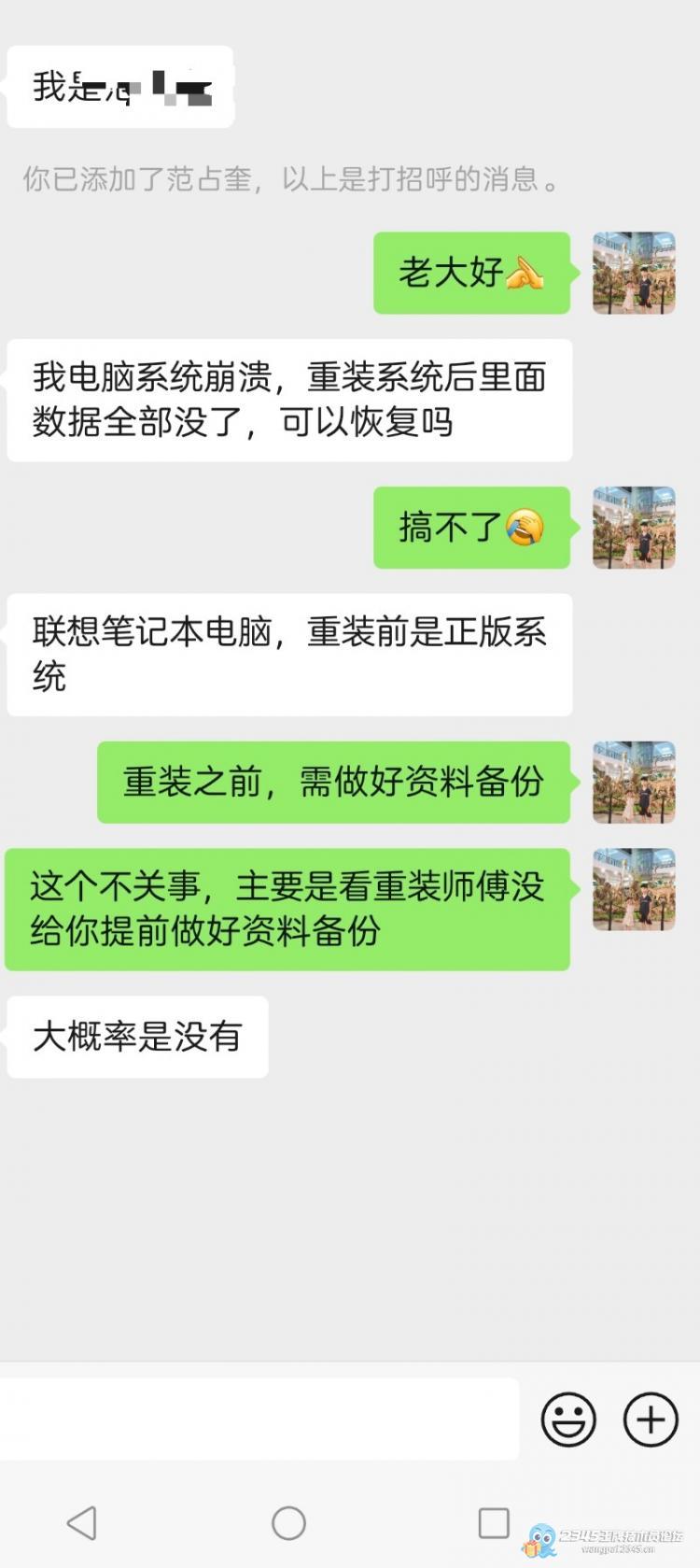Image resolution: width=700 pixels, height=1568 pixels.
Task: Go to the system home screen
Action: [288, 1522]
